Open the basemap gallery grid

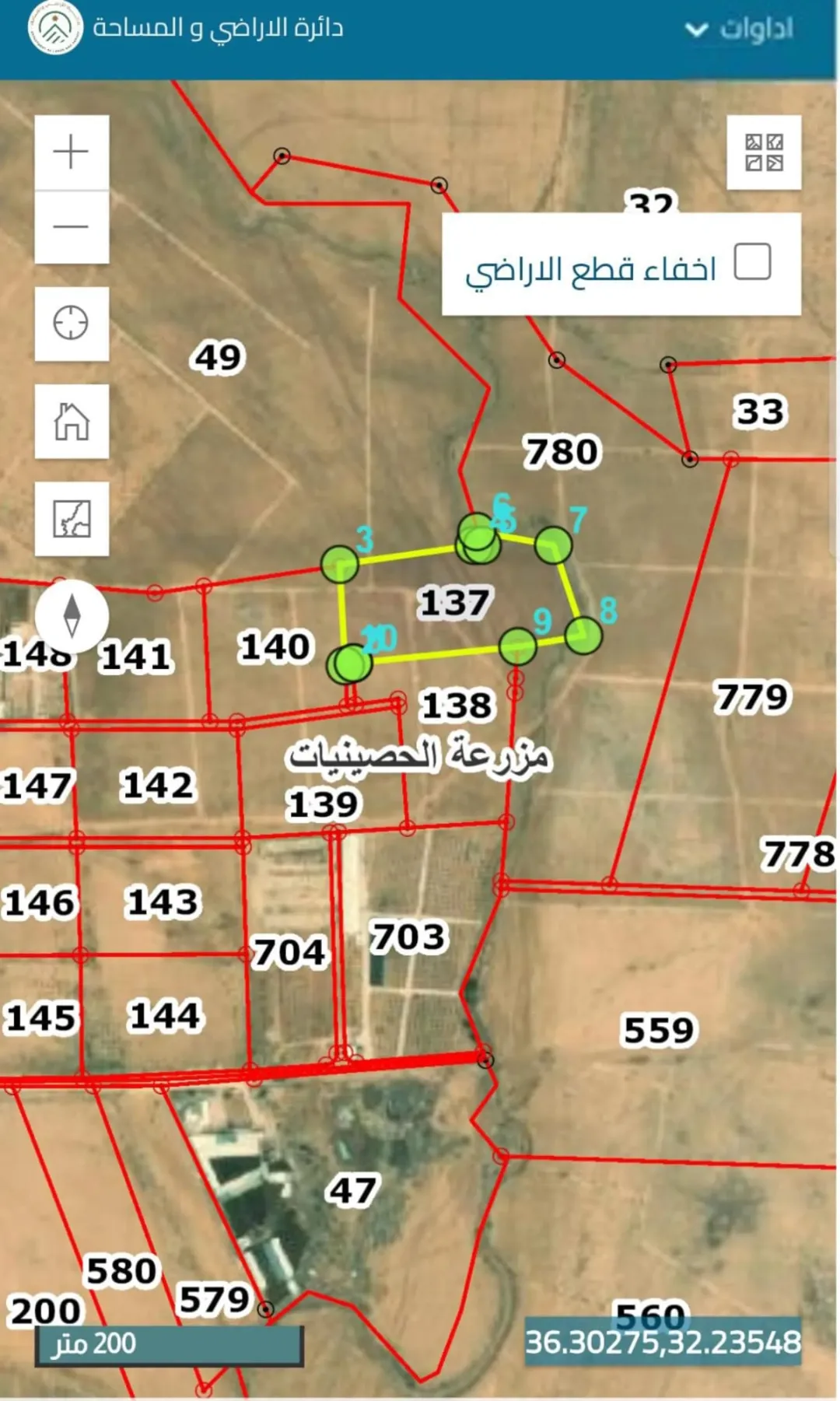pyautogui.click(x=764, y=152)
